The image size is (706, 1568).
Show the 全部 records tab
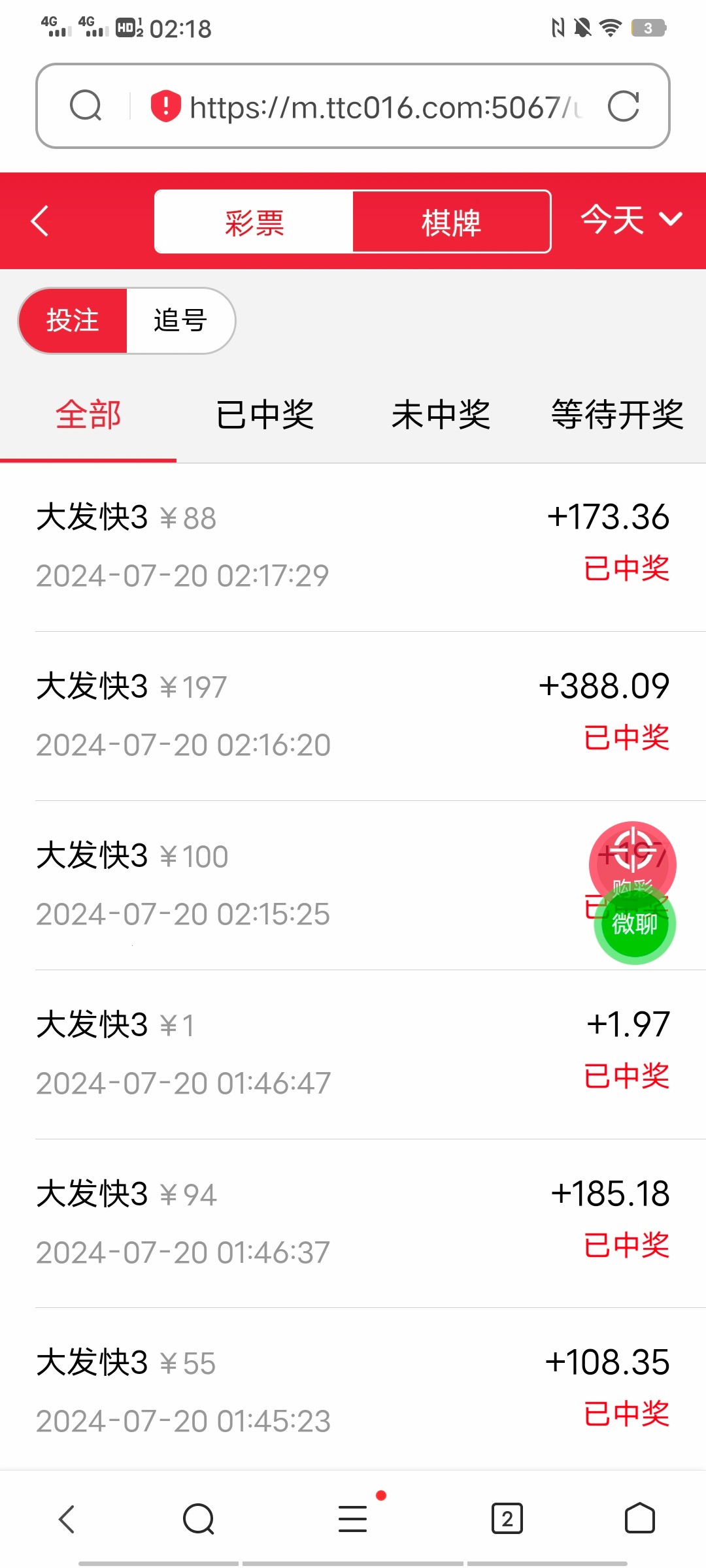[x=88, y=415]
